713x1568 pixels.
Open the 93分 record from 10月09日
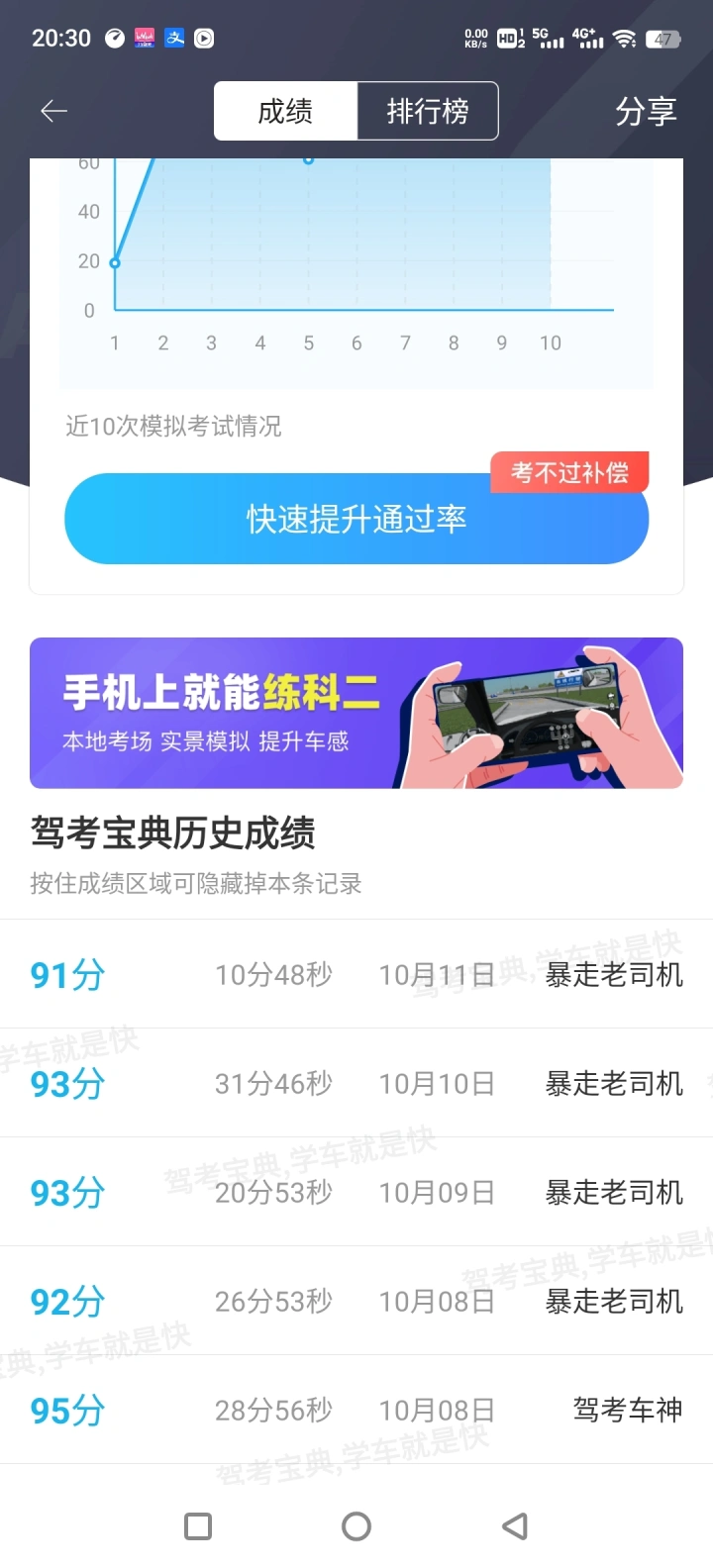(x=356, y=1193)
